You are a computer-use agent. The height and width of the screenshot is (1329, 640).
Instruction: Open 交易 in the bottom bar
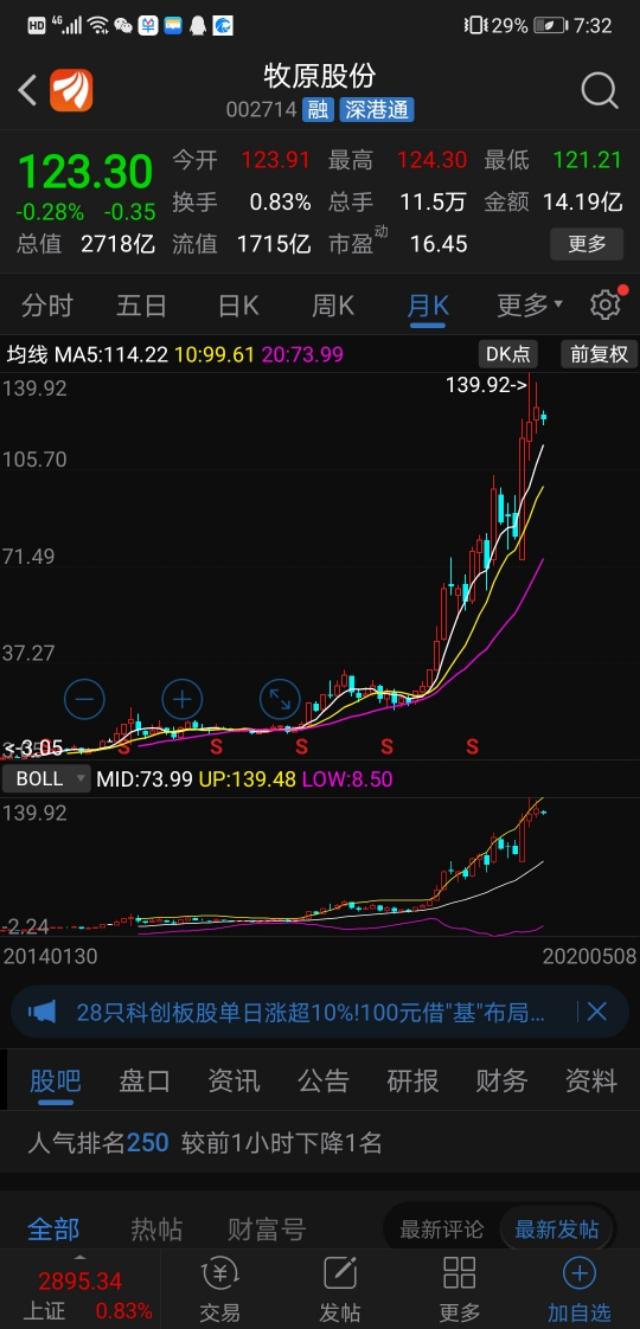(220, 1288)
